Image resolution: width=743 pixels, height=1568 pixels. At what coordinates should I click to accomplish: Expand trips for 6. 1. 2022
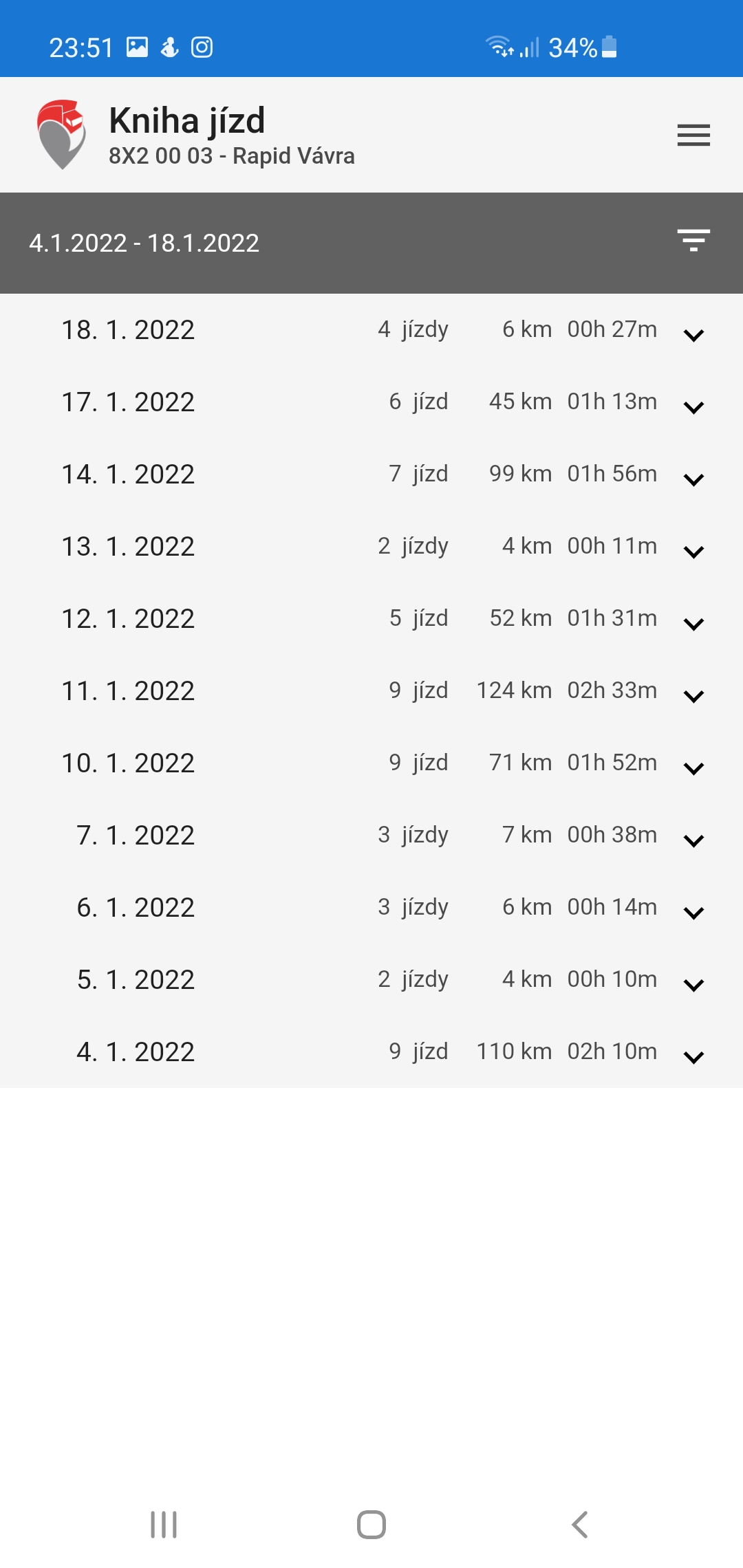[693, 913]
